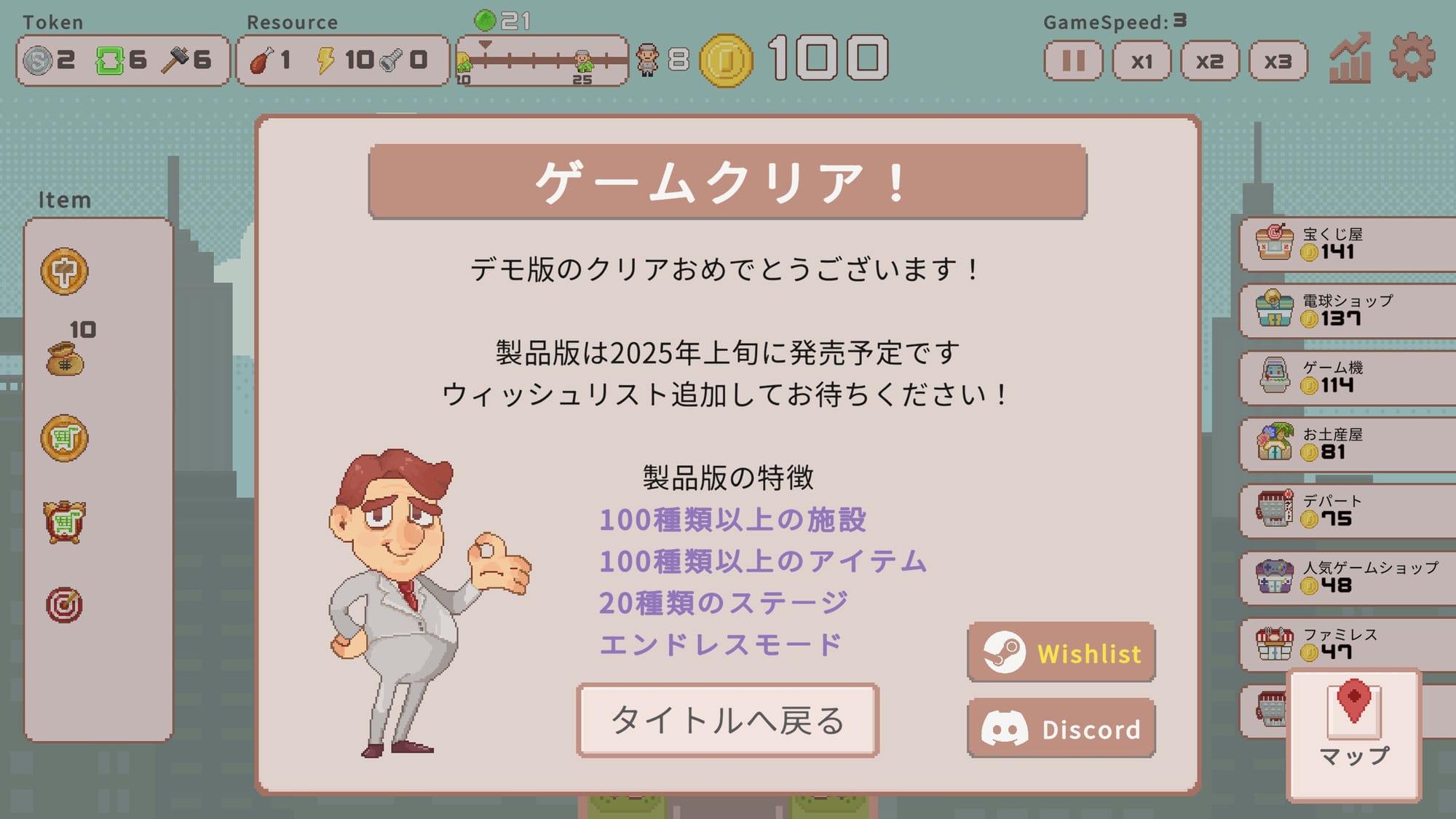Select the 宝くじ屋 facility card
The image size is (1456, 819).
pos(1347,244)
